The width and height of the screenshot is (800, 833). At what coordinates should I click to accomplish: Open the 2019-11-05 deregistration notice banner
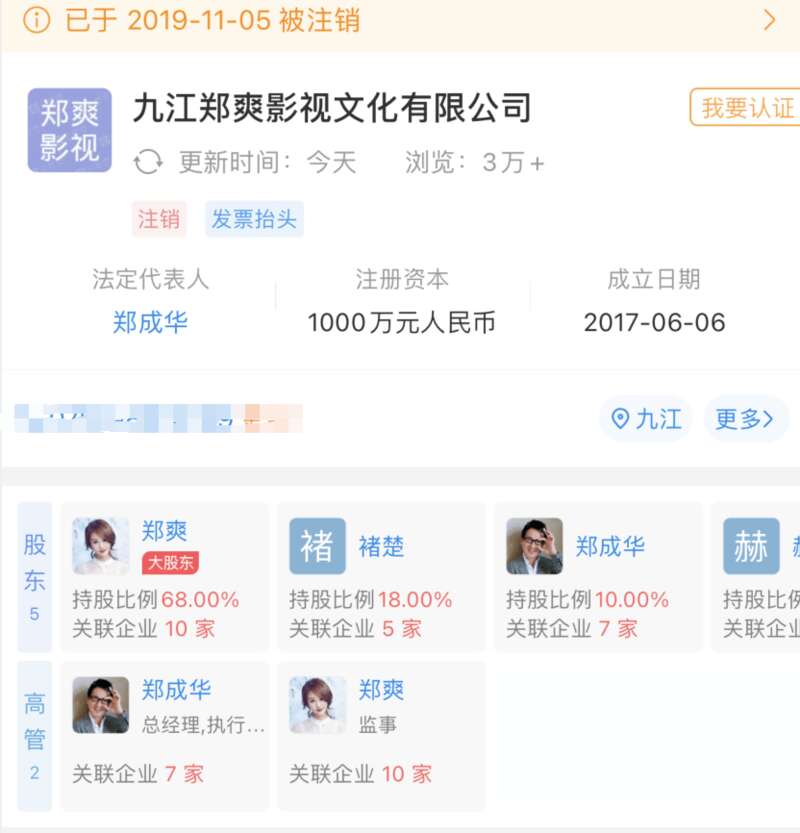[x=400, y=20]
